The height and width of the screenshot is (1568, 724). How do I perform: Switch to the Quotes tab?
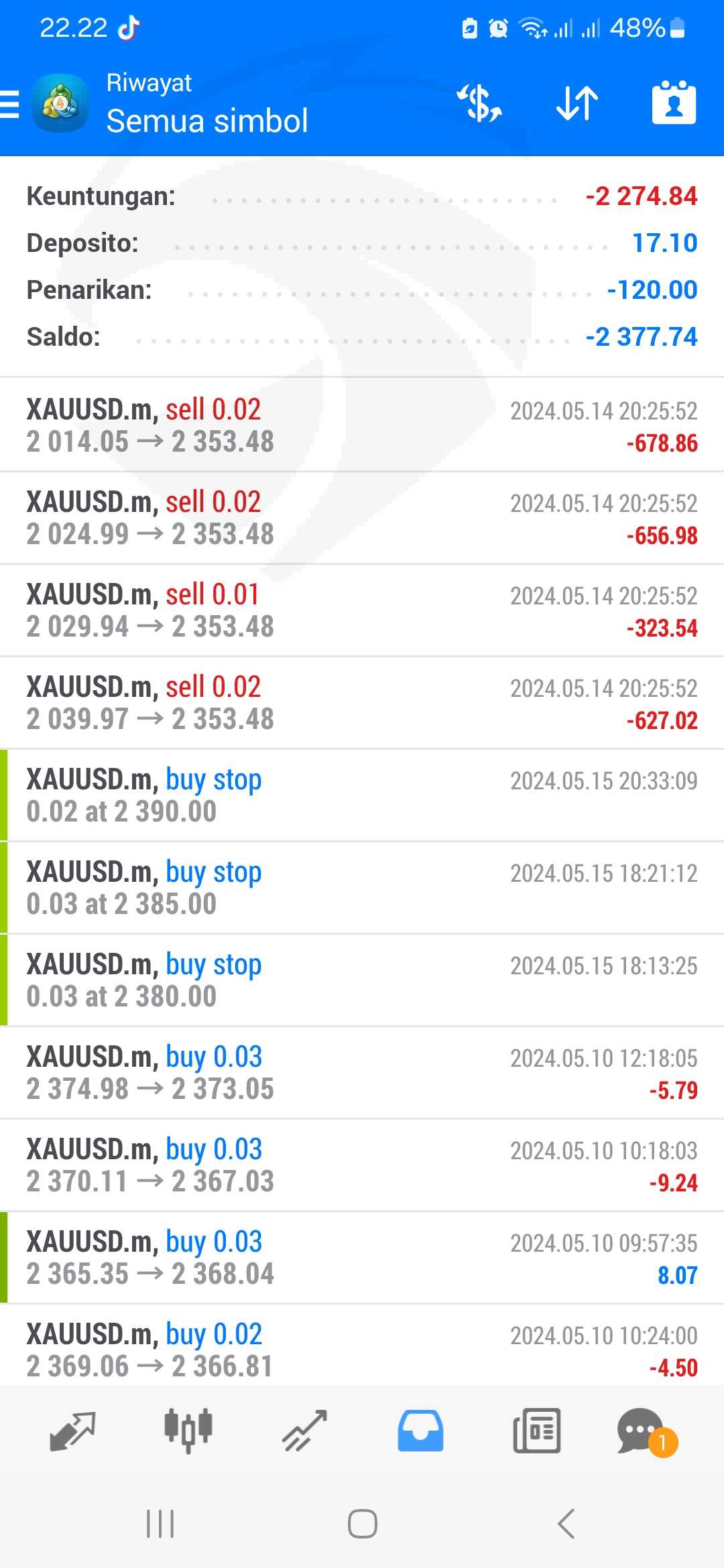pos(72,1431)
